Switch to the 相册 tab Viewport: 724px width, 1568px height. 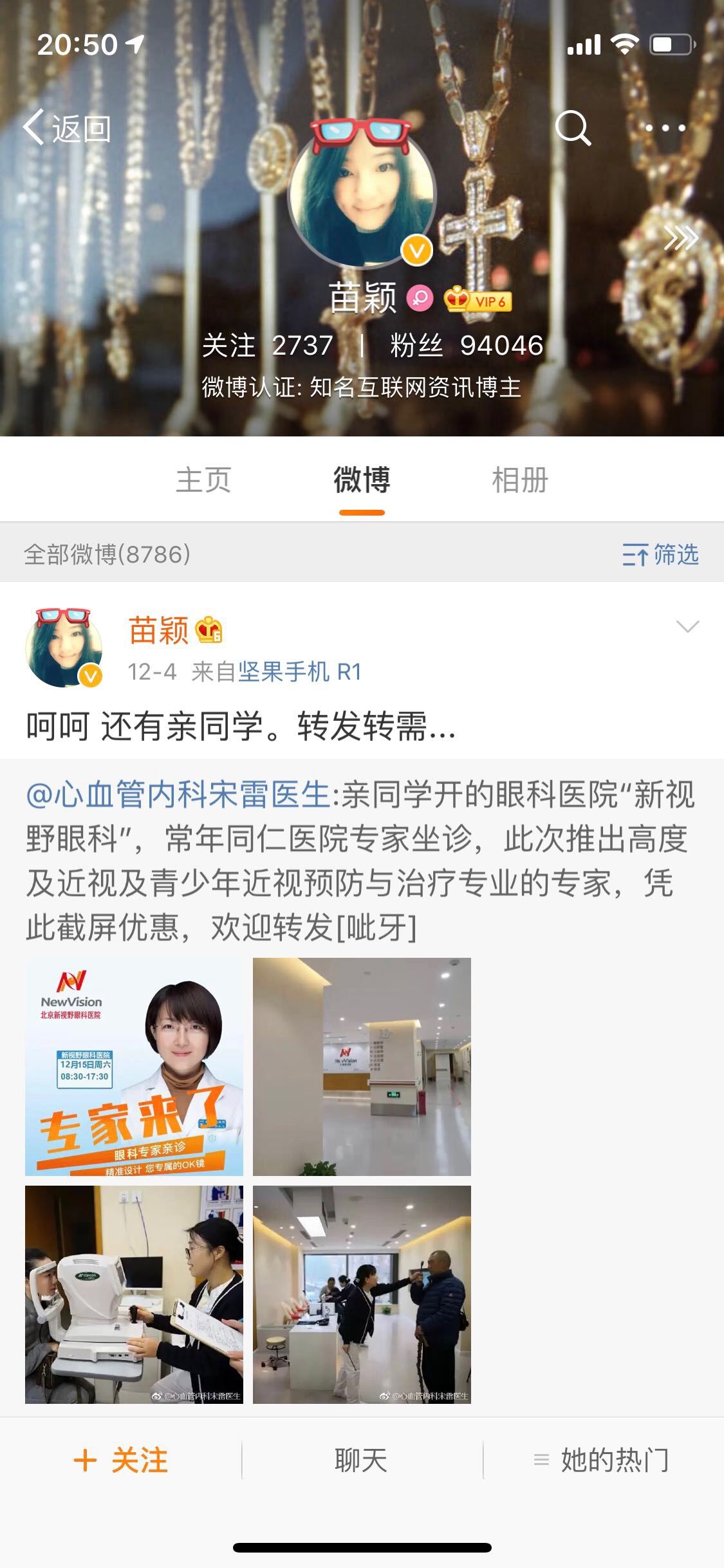[520, 480]
